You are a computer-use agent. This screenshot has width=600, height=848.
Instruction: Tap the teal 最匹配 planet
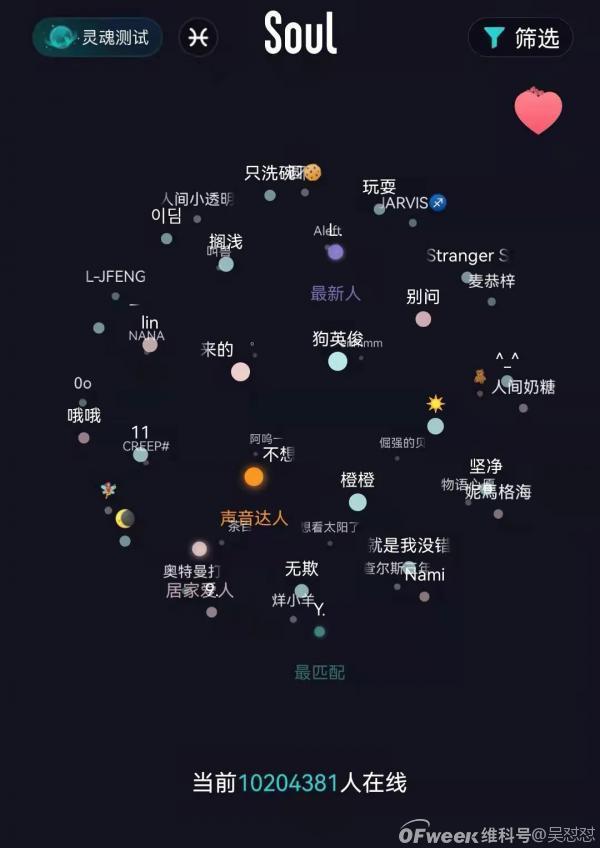tap(319, 632)
